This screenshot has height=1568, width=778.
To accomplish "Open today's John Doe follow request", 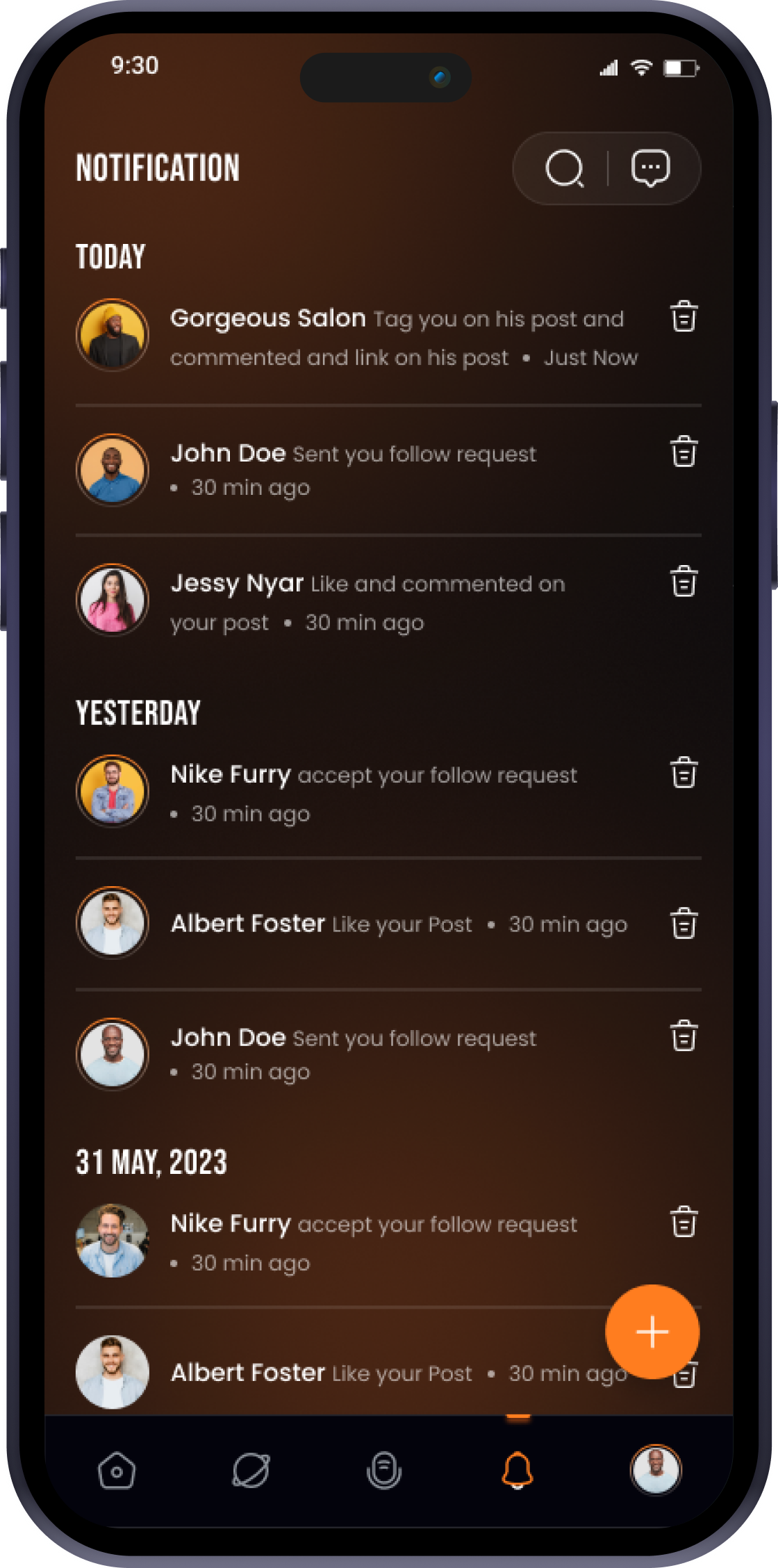I will click(354, 468).
